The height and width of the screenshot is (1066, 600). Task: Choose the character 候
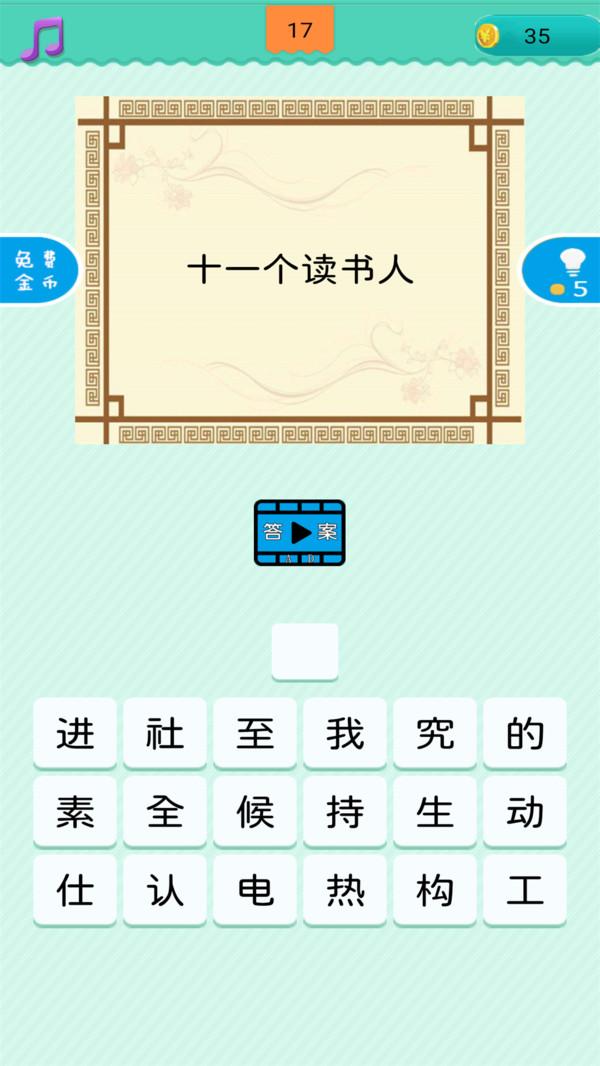tap(255, 811)
